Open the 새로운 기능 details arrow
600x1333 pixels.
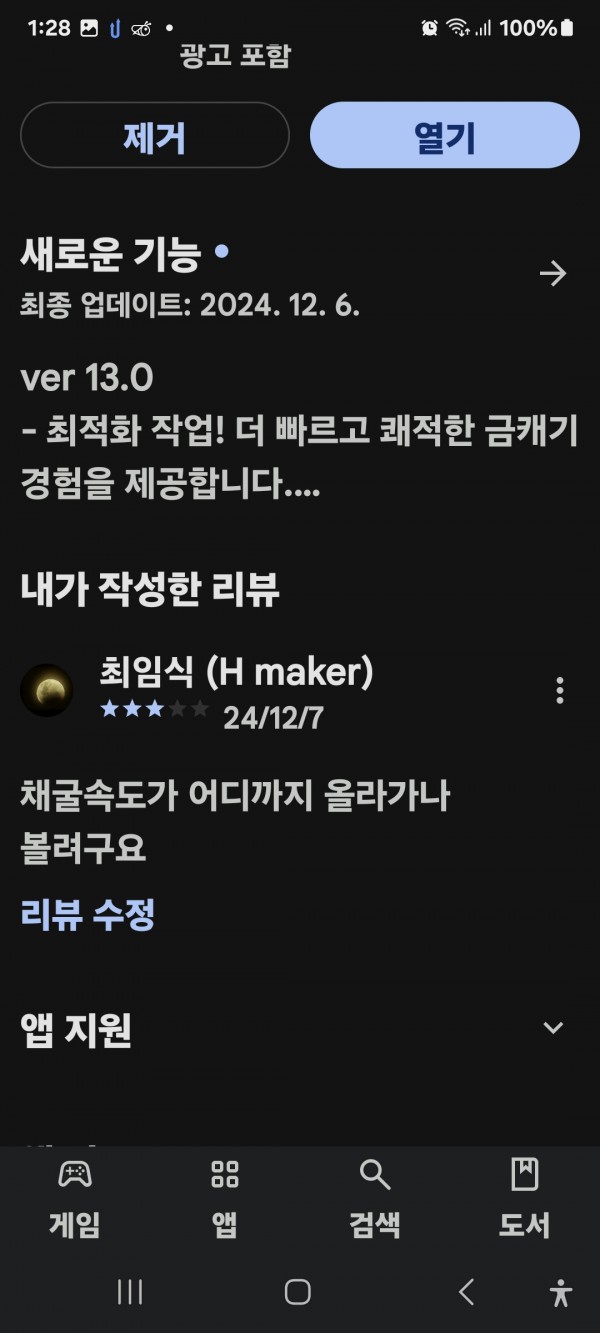(x=553, y=274)
